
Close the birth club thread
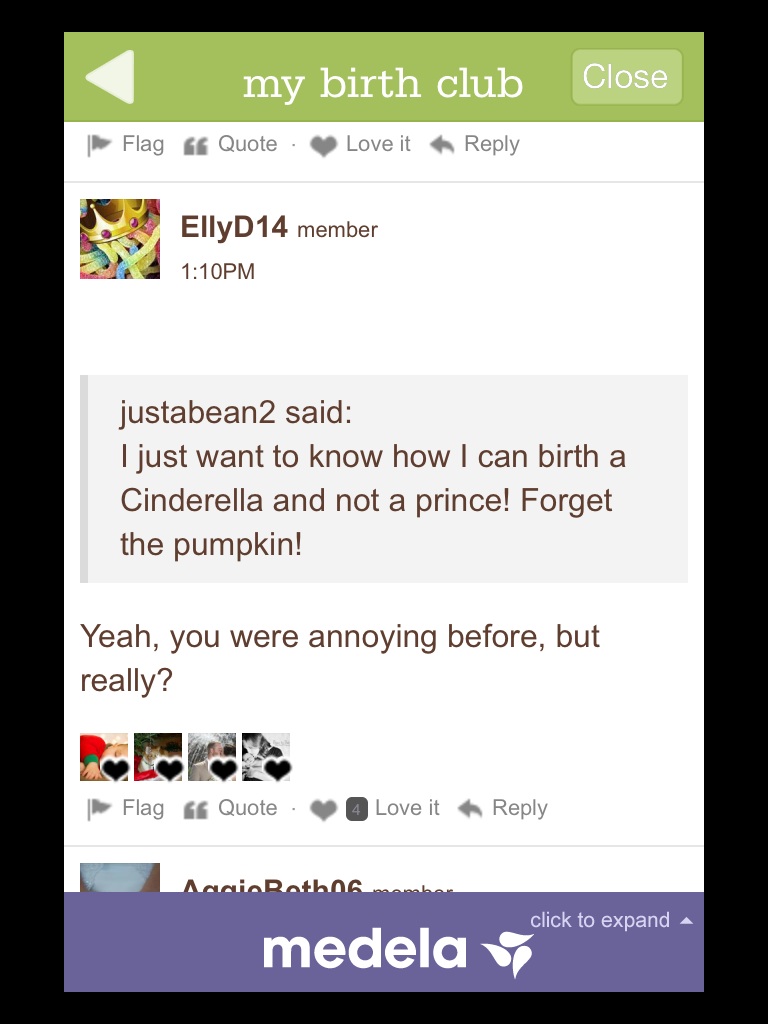[626, 77]
